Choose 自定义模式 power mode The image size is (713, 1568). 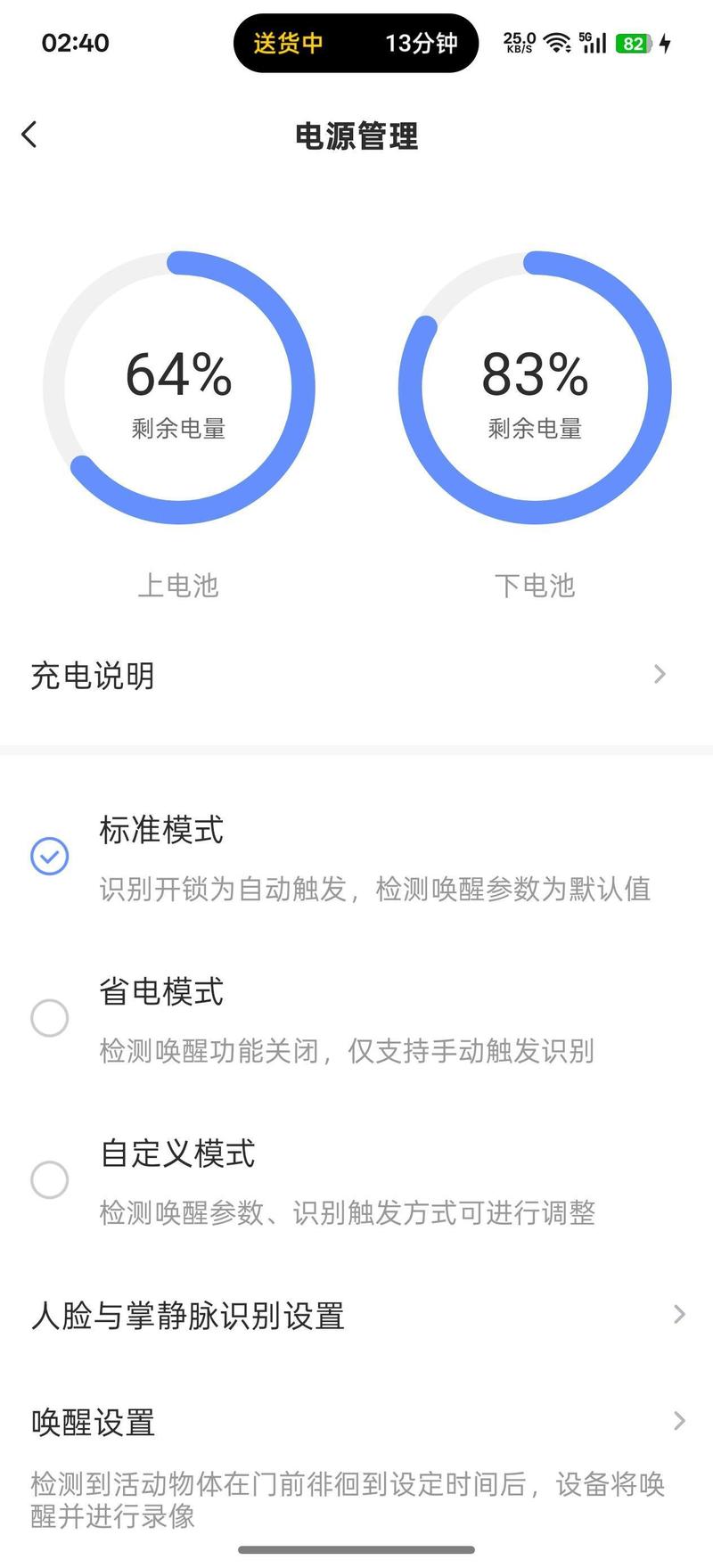coord(356,1180)
